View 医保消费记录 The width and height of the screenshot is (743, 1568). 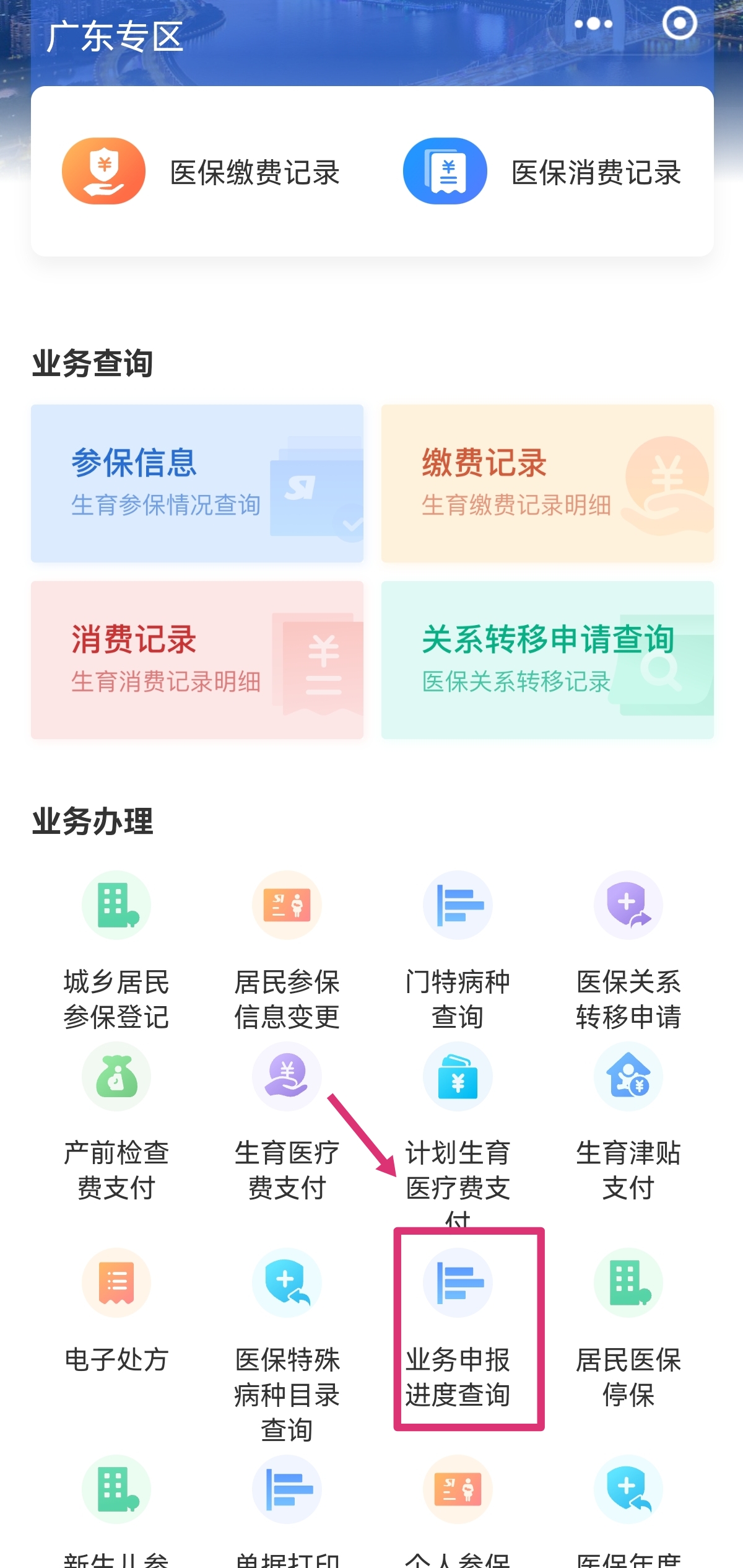tap(542, 172)
